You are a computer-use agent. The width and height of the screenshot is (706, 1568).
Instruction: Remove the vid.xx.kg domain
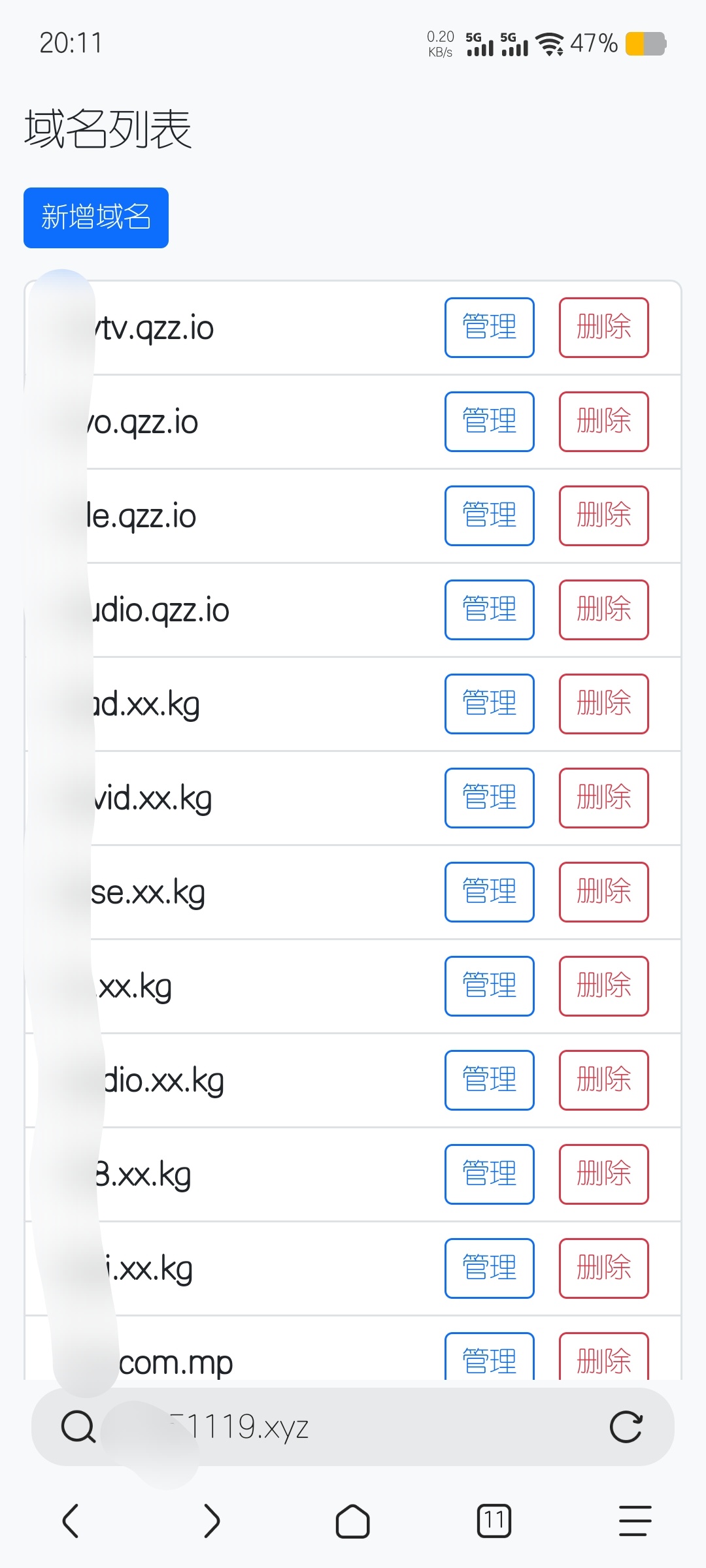coord(604,798)
